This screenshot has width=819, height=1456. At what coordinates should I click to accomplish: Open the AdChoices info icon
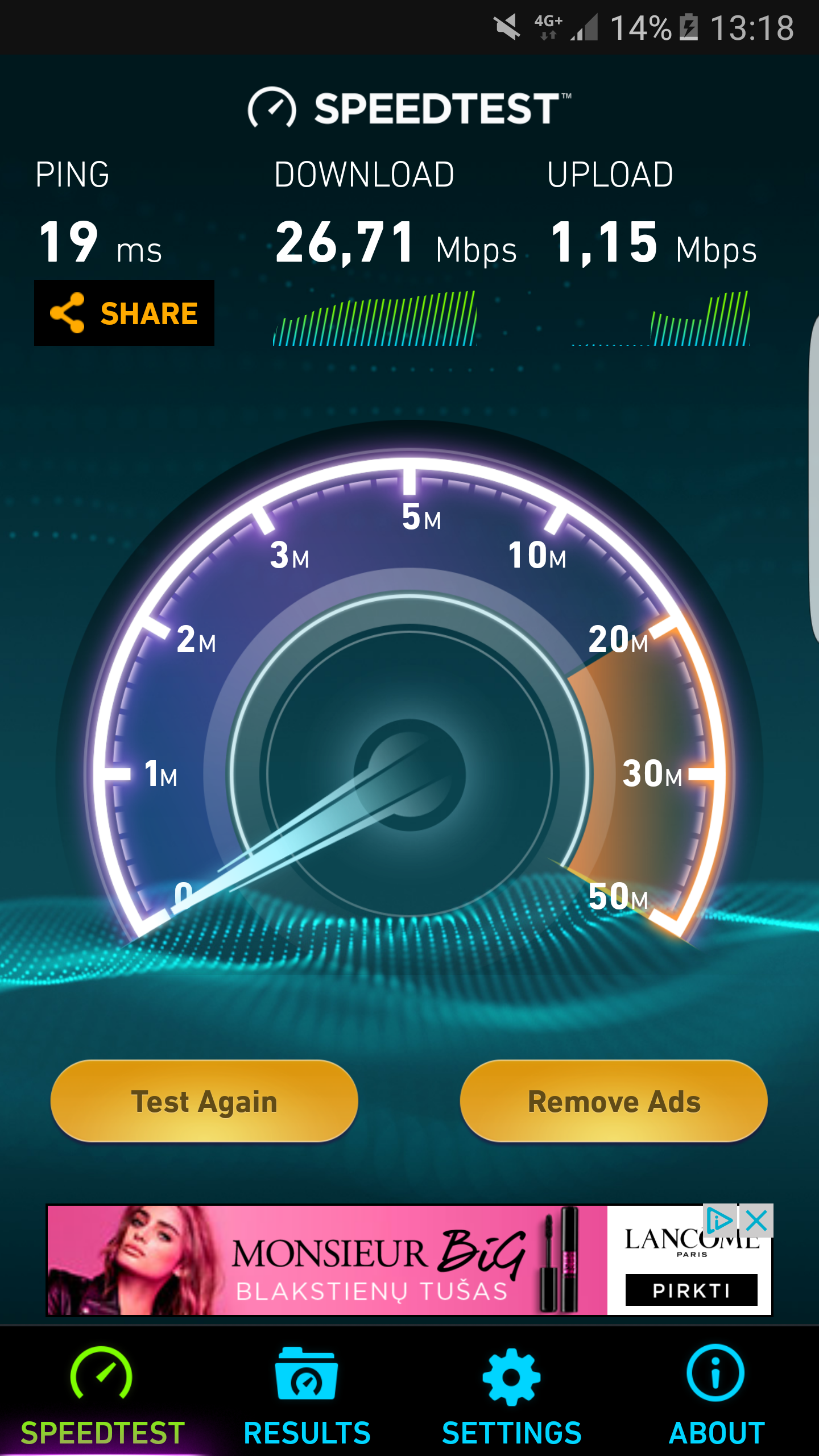tap(720, 1221)
